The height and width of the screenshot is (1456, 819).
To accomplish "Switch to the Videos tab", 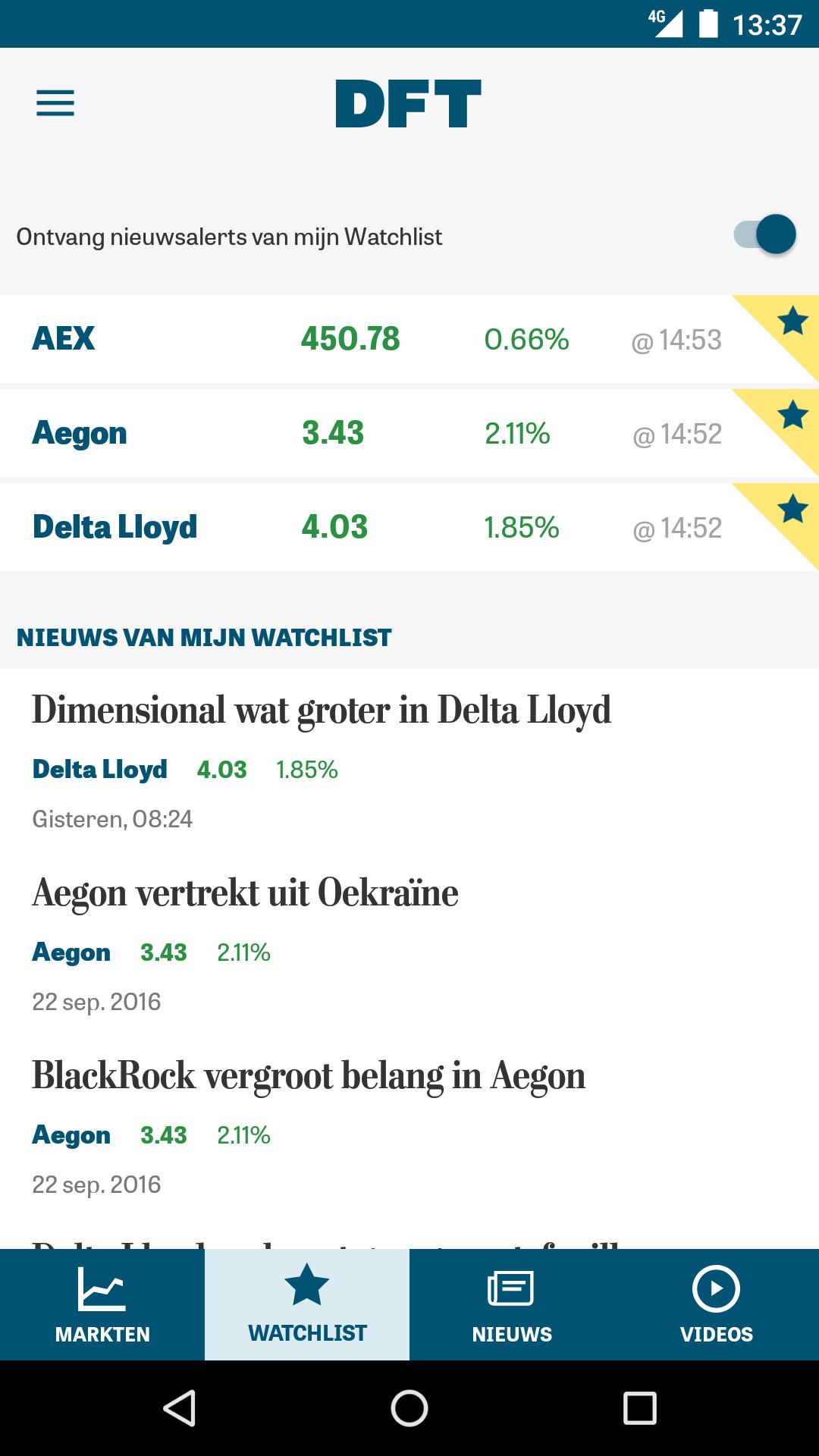I will (717, 1304).
